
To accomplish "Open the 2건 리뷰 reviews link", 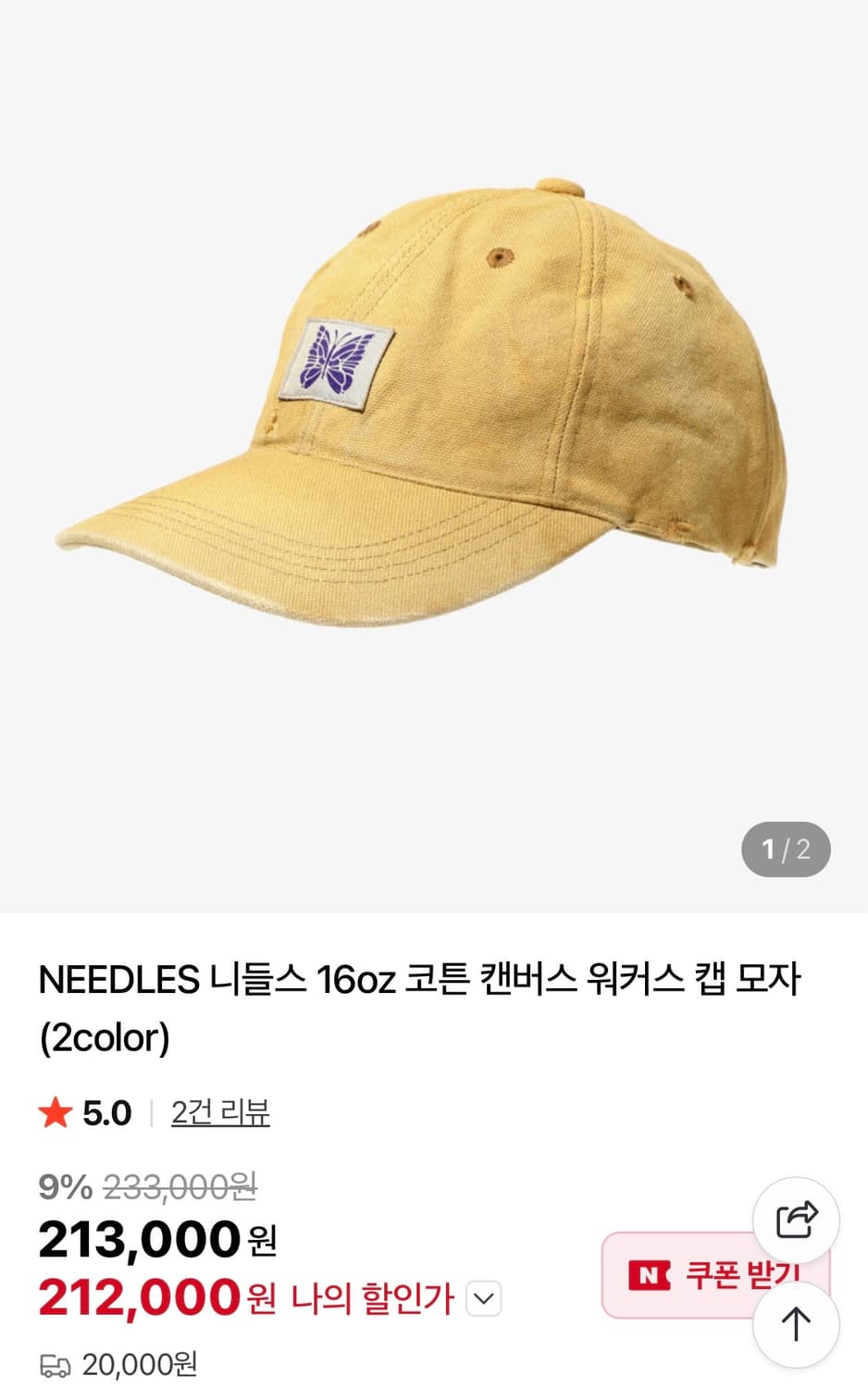I will (219, 1113).
